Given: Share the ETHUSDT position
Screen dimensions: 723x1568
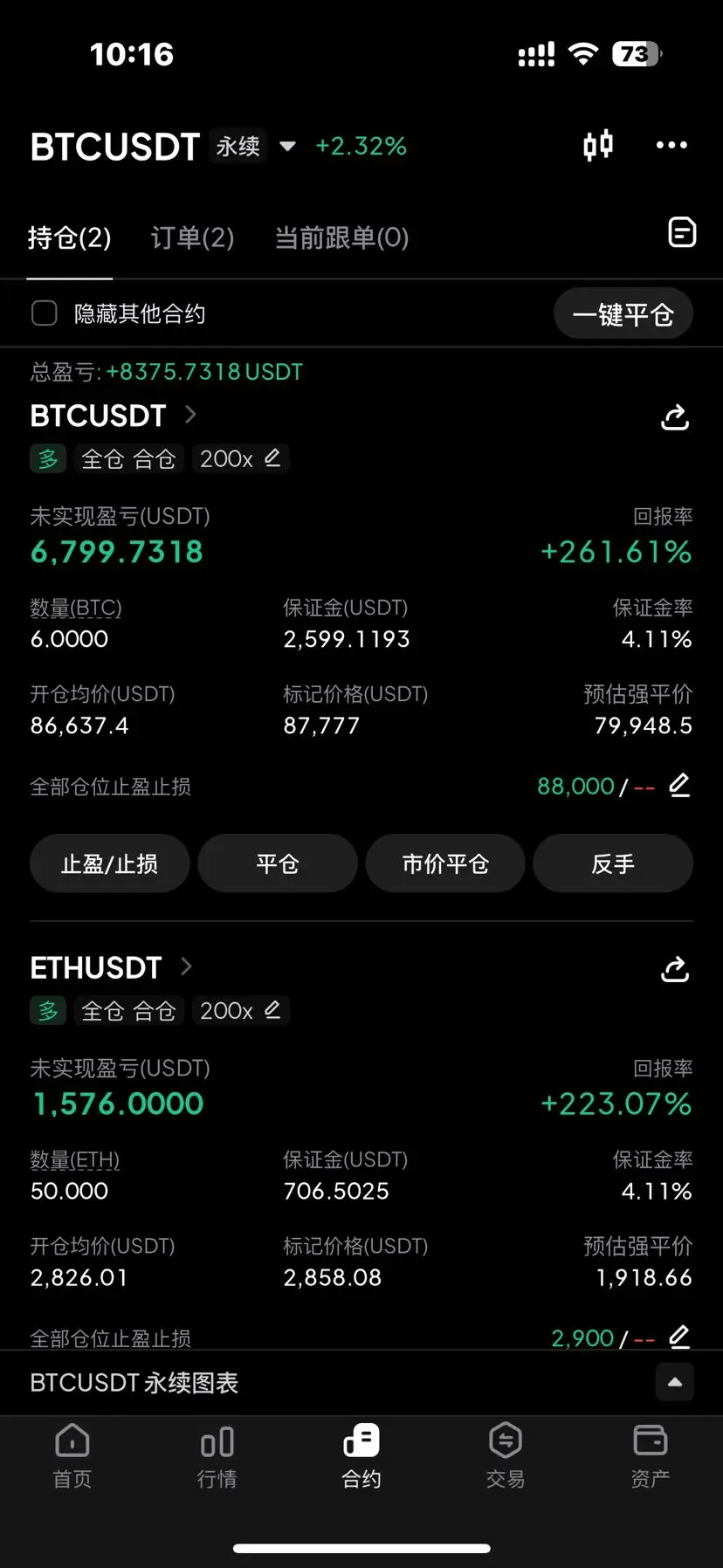Looking at the screenshot, I should click(x=675, y=969).
